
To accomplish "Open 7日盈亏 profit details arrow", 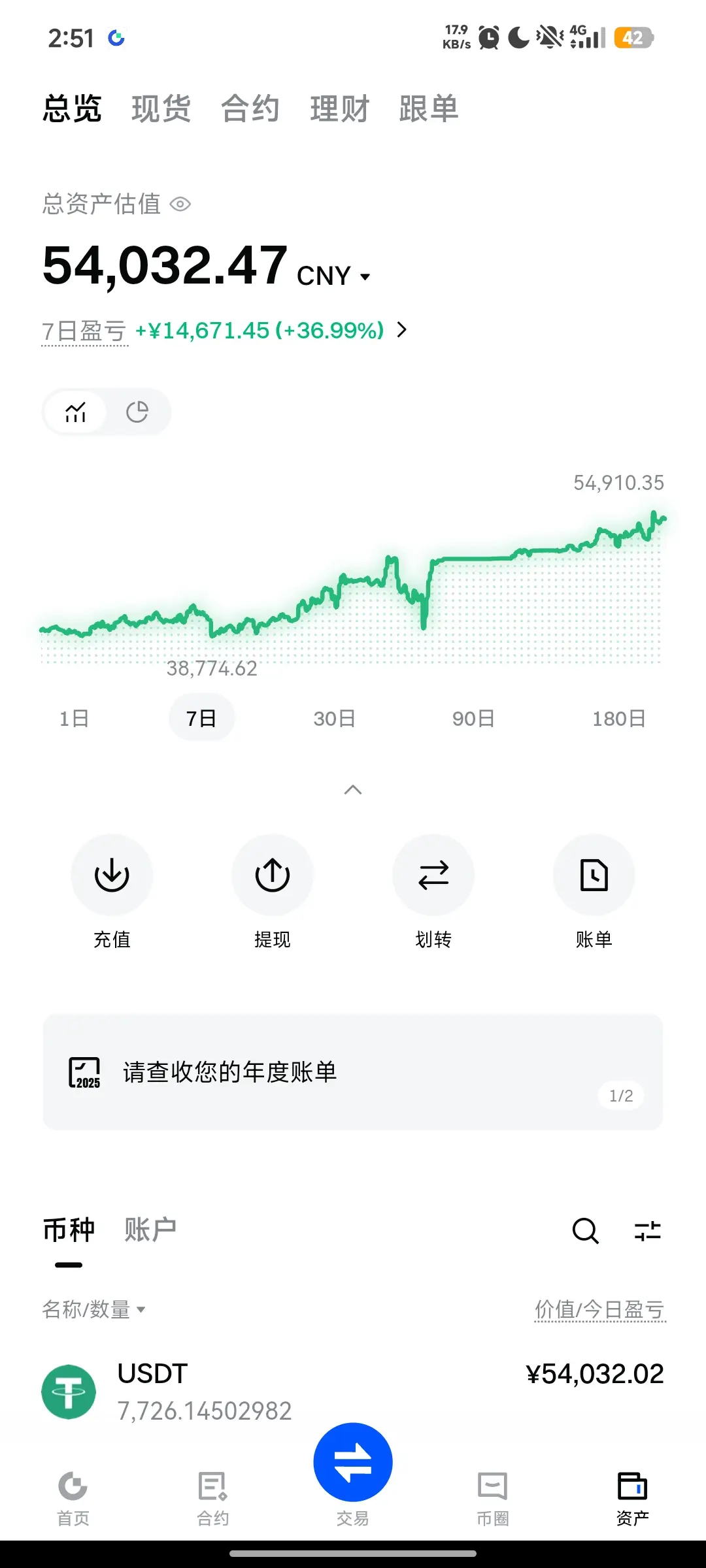I will [401, 330].
